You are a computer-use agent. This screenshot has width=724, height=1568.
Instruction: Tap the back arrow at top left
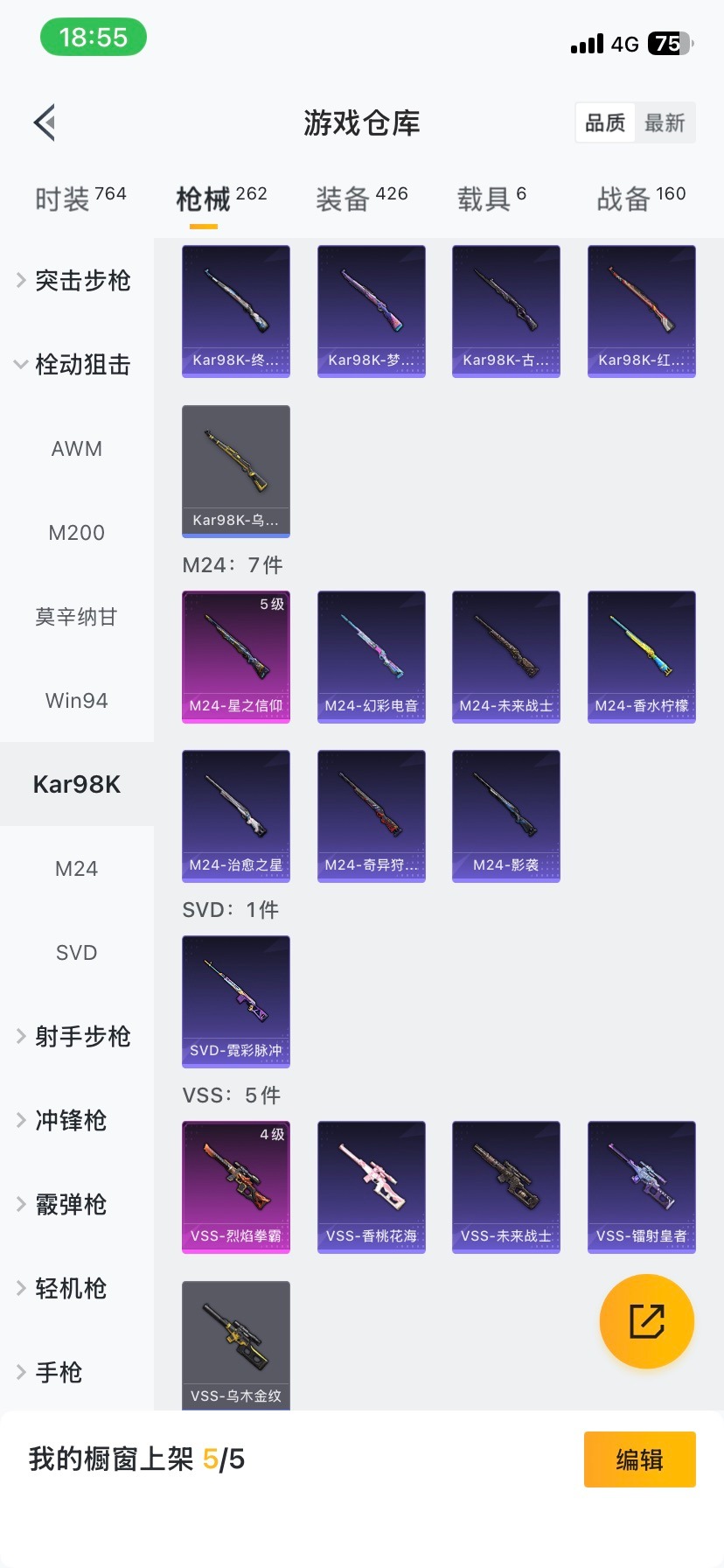click(44, 122)
